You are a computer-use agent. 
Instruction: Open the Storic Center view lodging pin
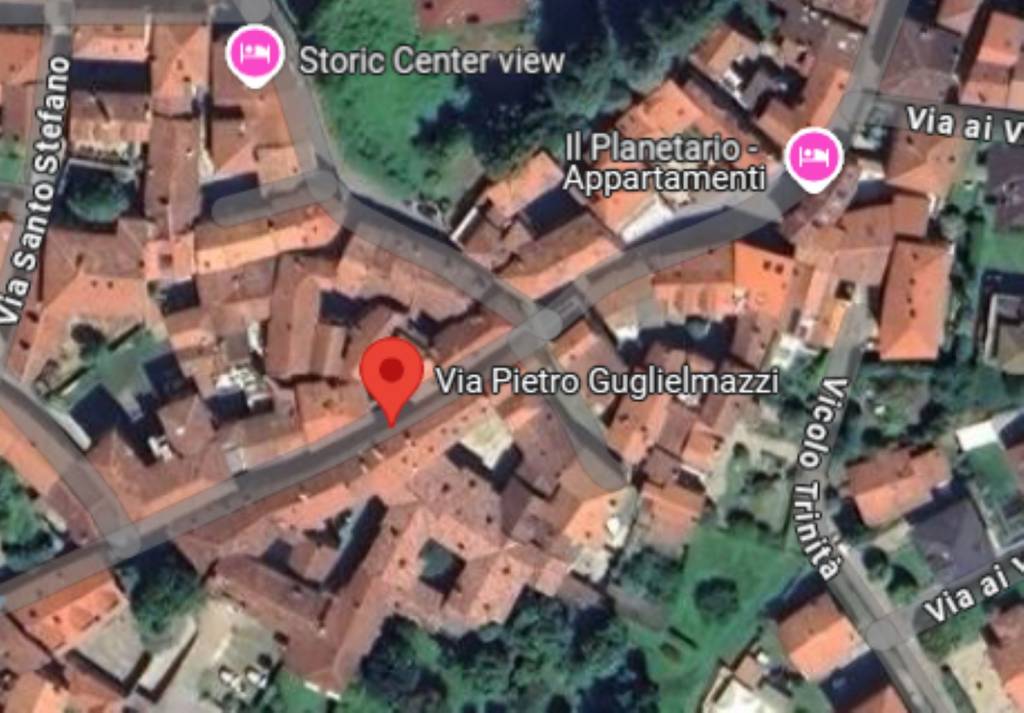coord(254,52)
